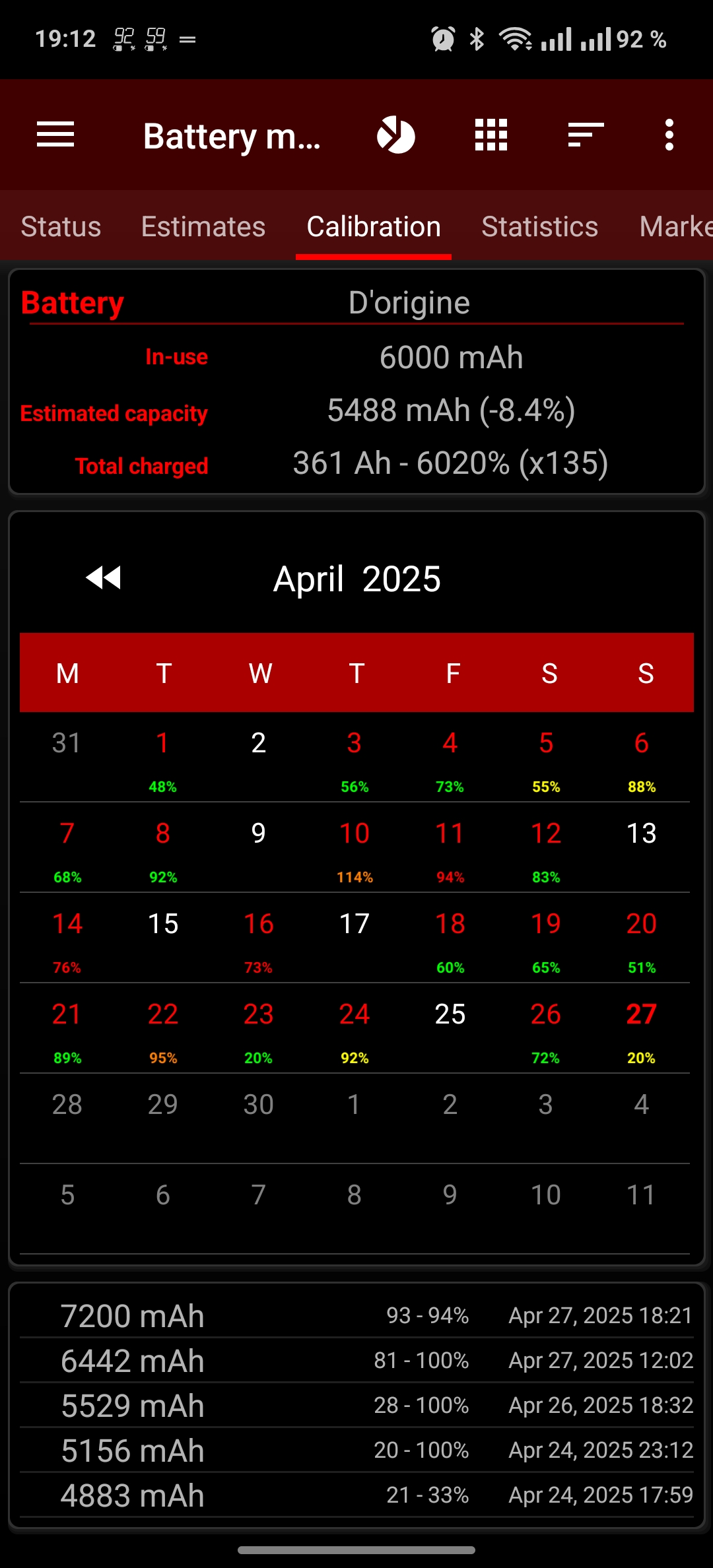Select April 10 showing 114%

[355, 847]
